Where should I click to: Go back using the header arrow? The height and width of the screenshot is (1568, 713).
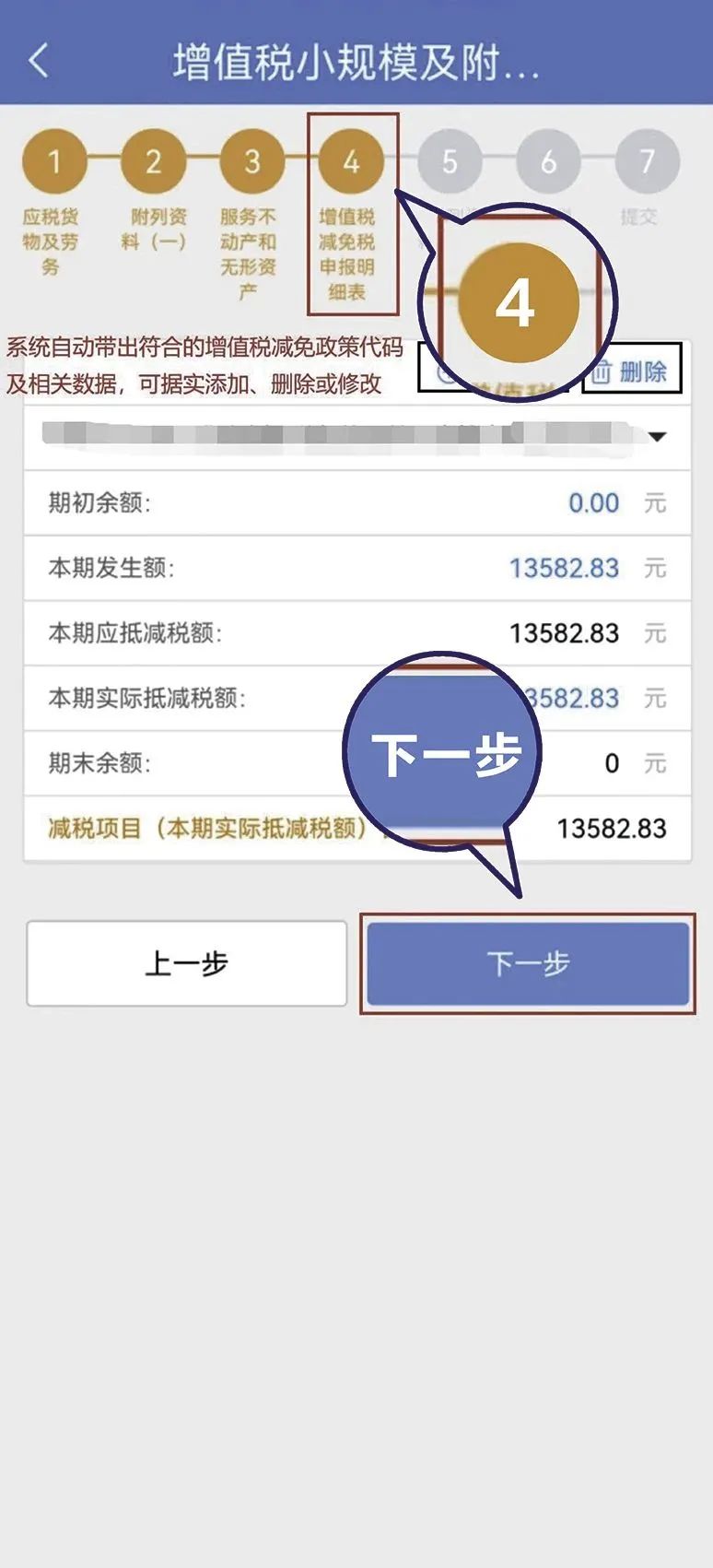[x=39, y=61]
